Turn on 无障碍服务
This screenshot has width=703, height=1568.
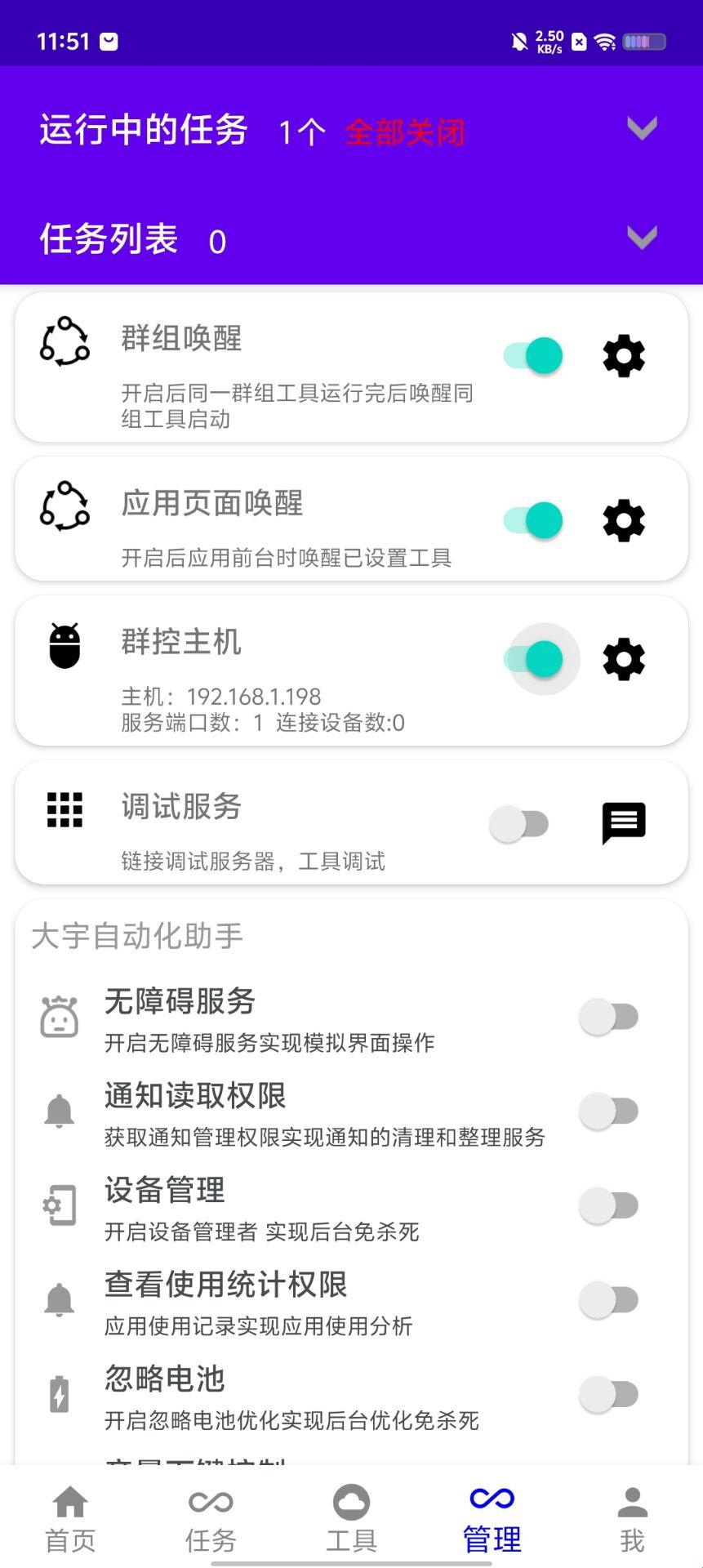(x=608, y=1017)
